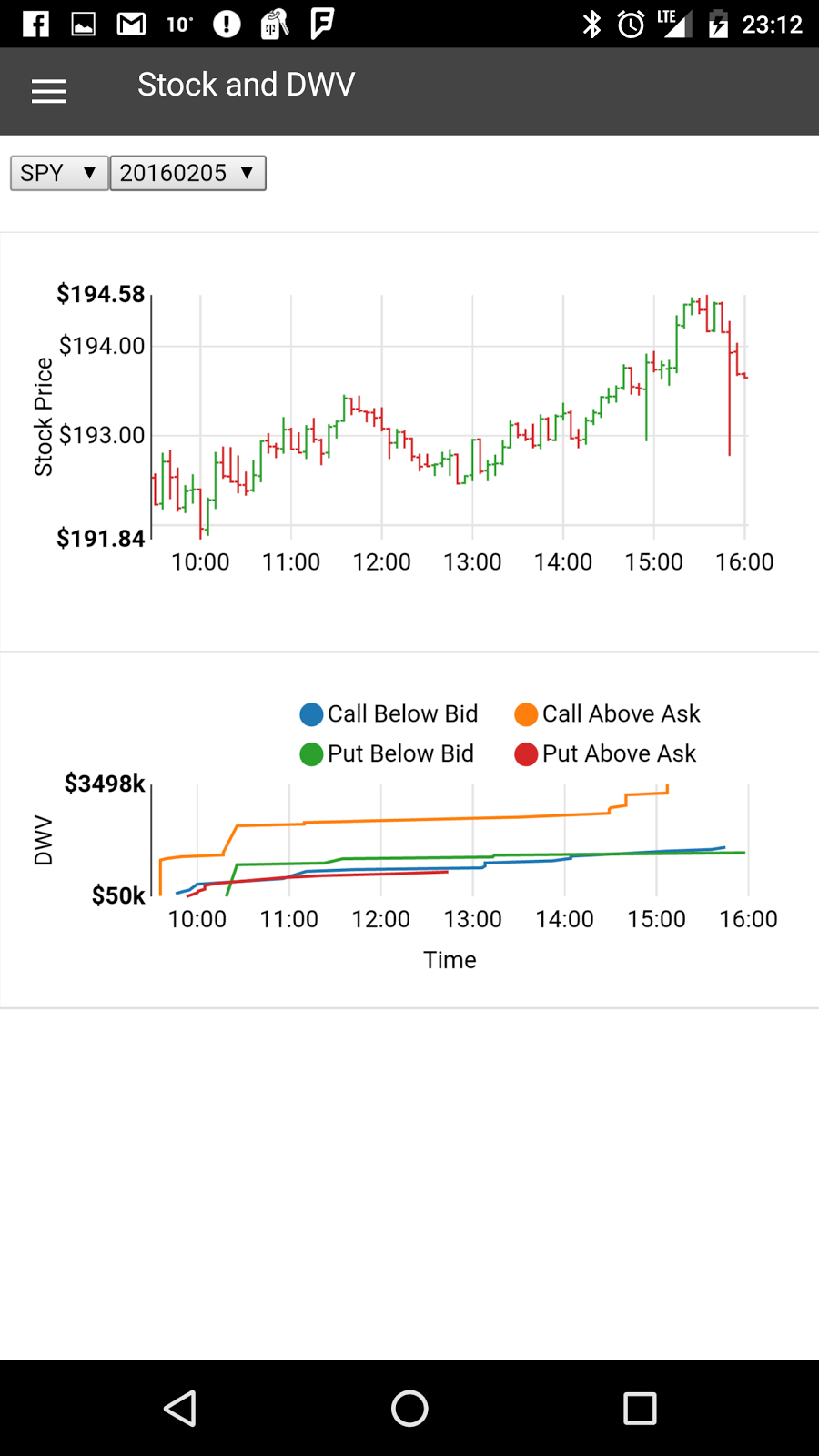The width and height of the screenshot is (819, 1456).
Task: Toggle the Call Below Bid series
Action: tap(389, 714)
